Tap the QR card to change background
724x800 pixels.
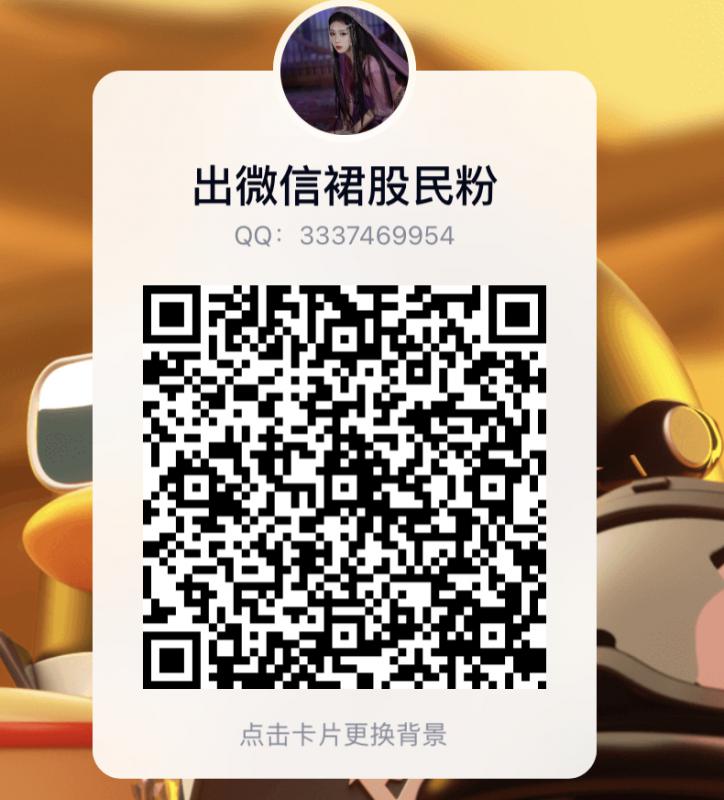click(x=344, y=735)
